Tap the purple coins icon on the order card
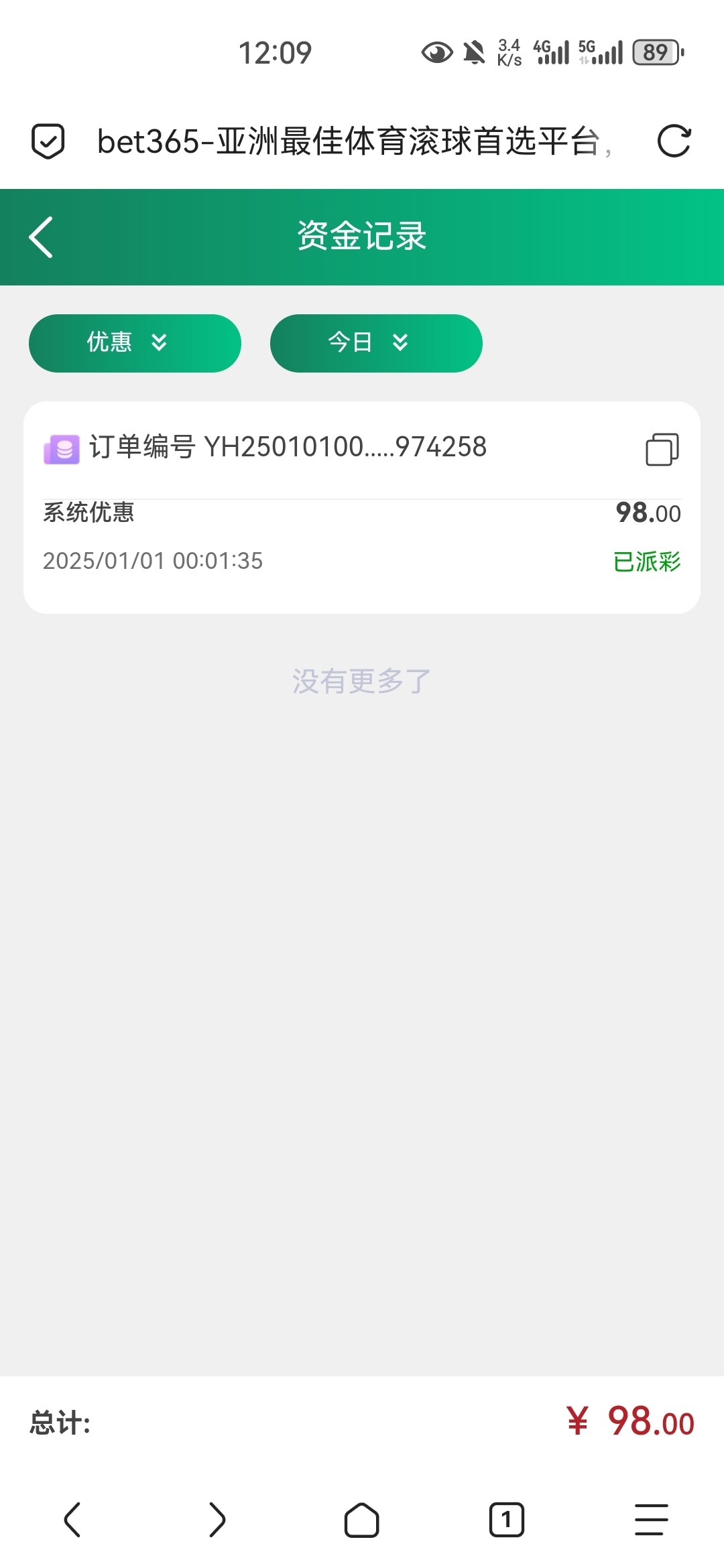Image resolution: width=724 pixels, height=1568 pixels. 62,449
